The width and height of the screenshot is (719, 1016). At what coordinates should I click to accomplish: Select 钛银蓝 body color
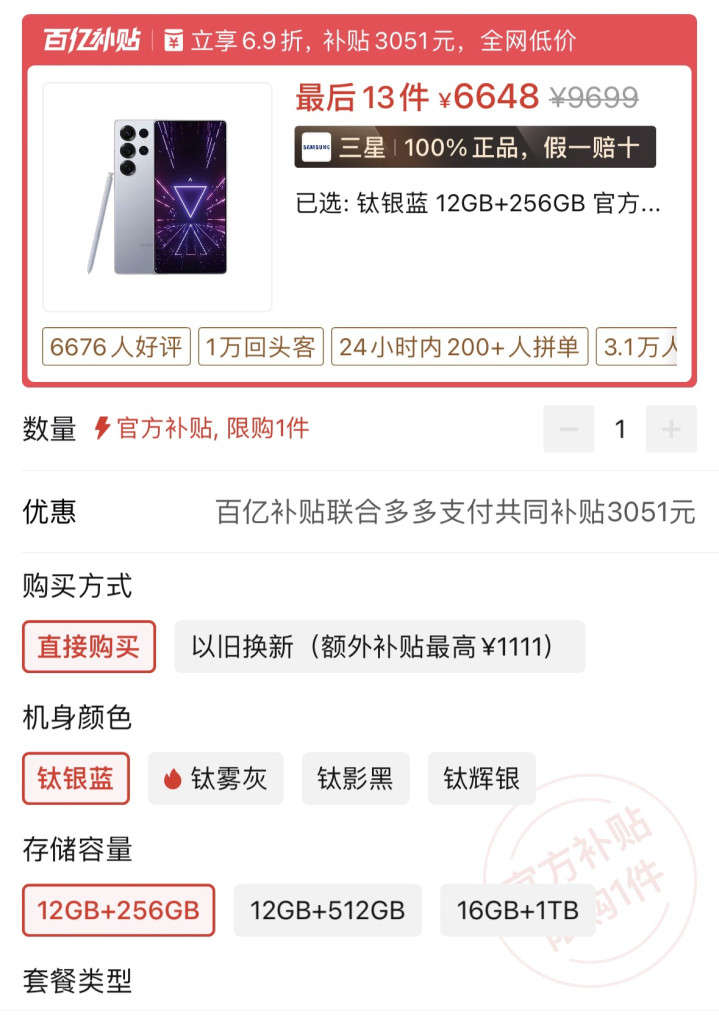coord(76,779)
